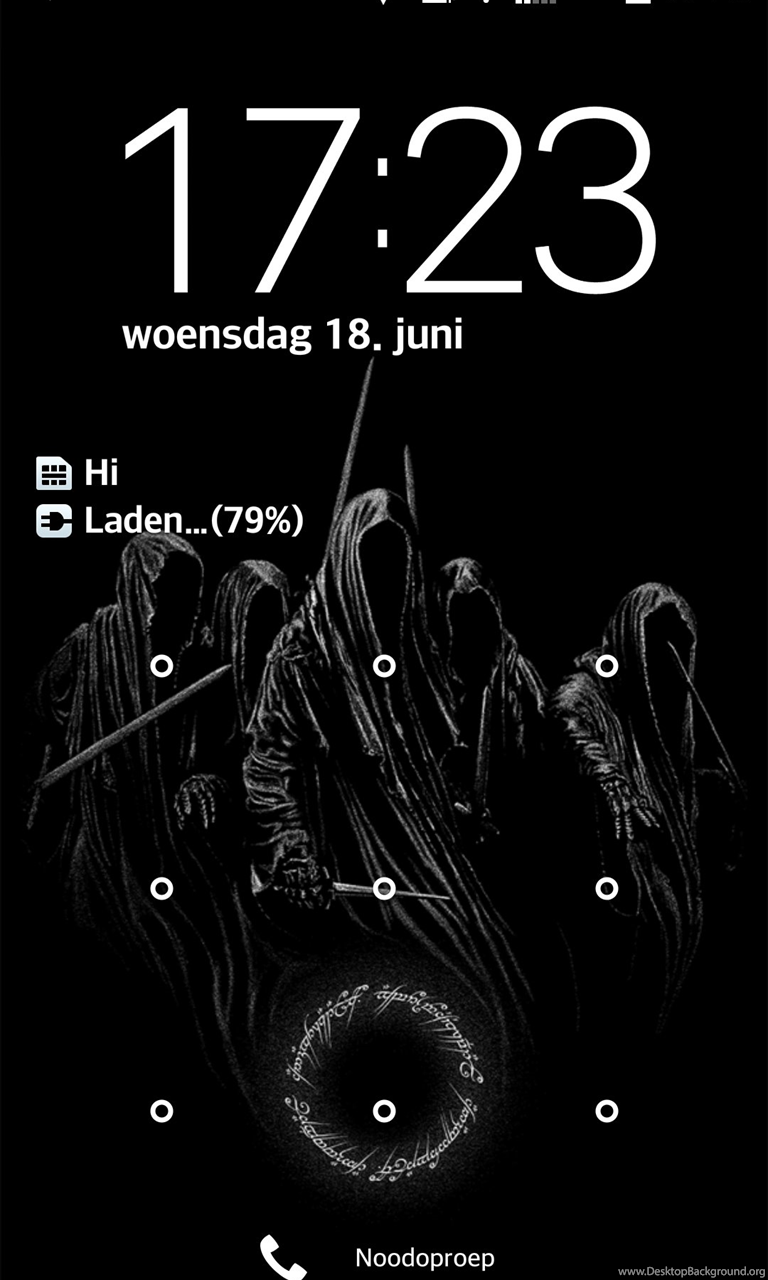The width and height of the screenshot is (768, 1280).
Task: Select the middle-right pattern dot
Action: [606, 888]
